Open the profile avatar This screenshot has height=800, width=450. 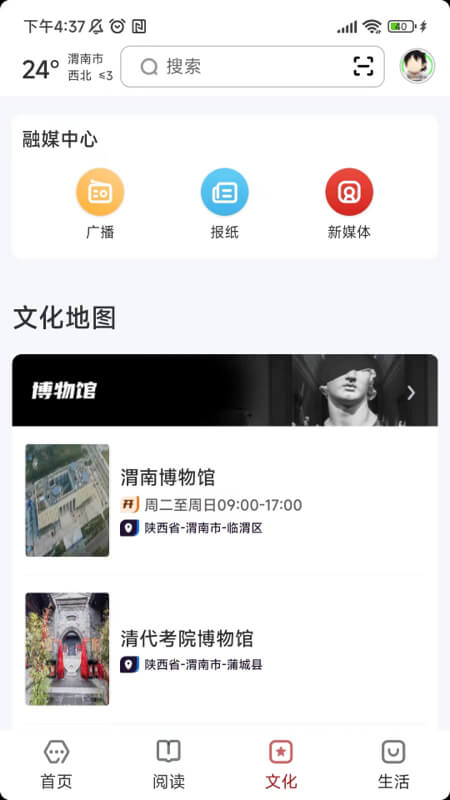coord(417,66)
